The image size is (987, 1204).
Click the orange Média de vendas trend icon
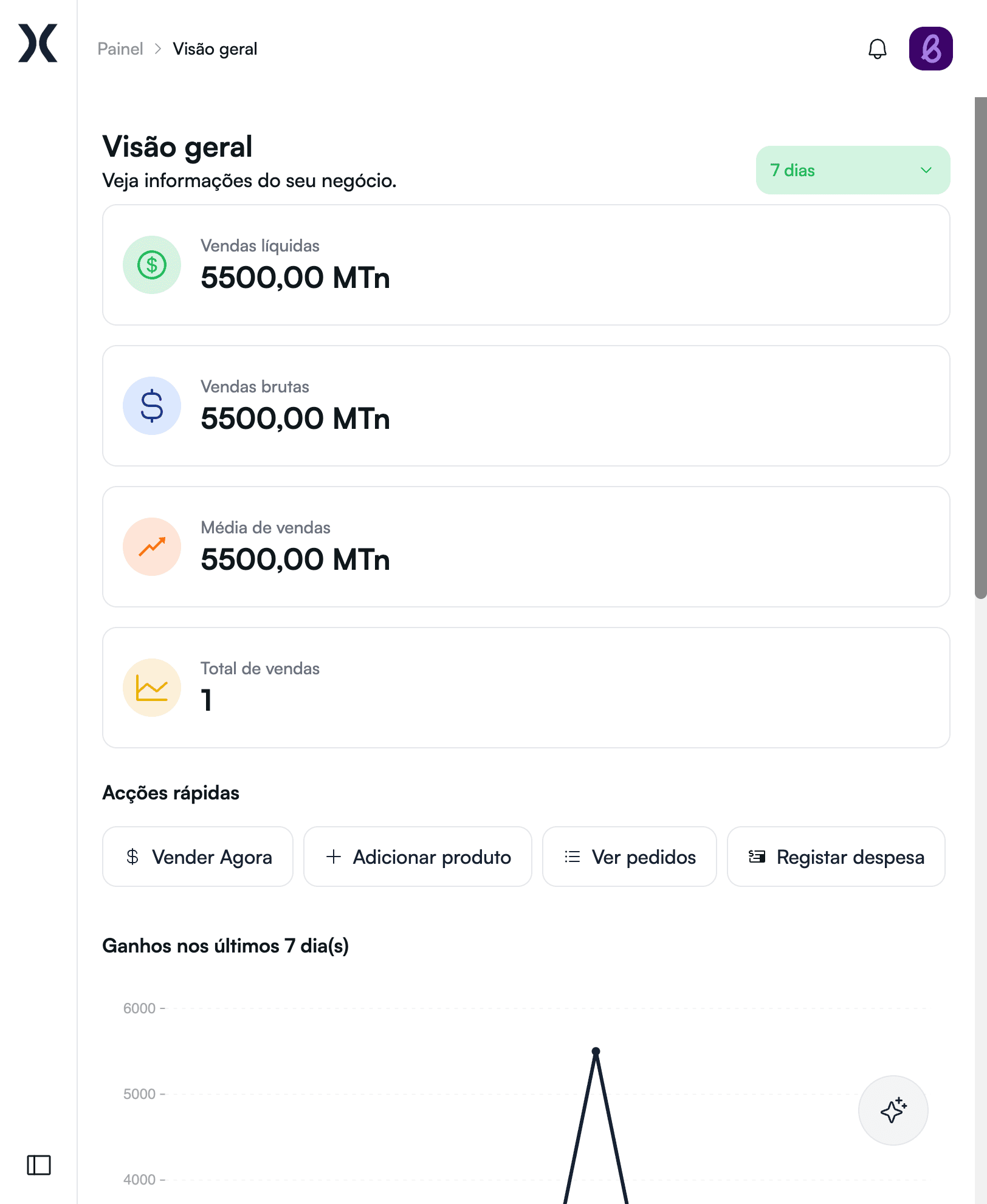pos(152,547)
